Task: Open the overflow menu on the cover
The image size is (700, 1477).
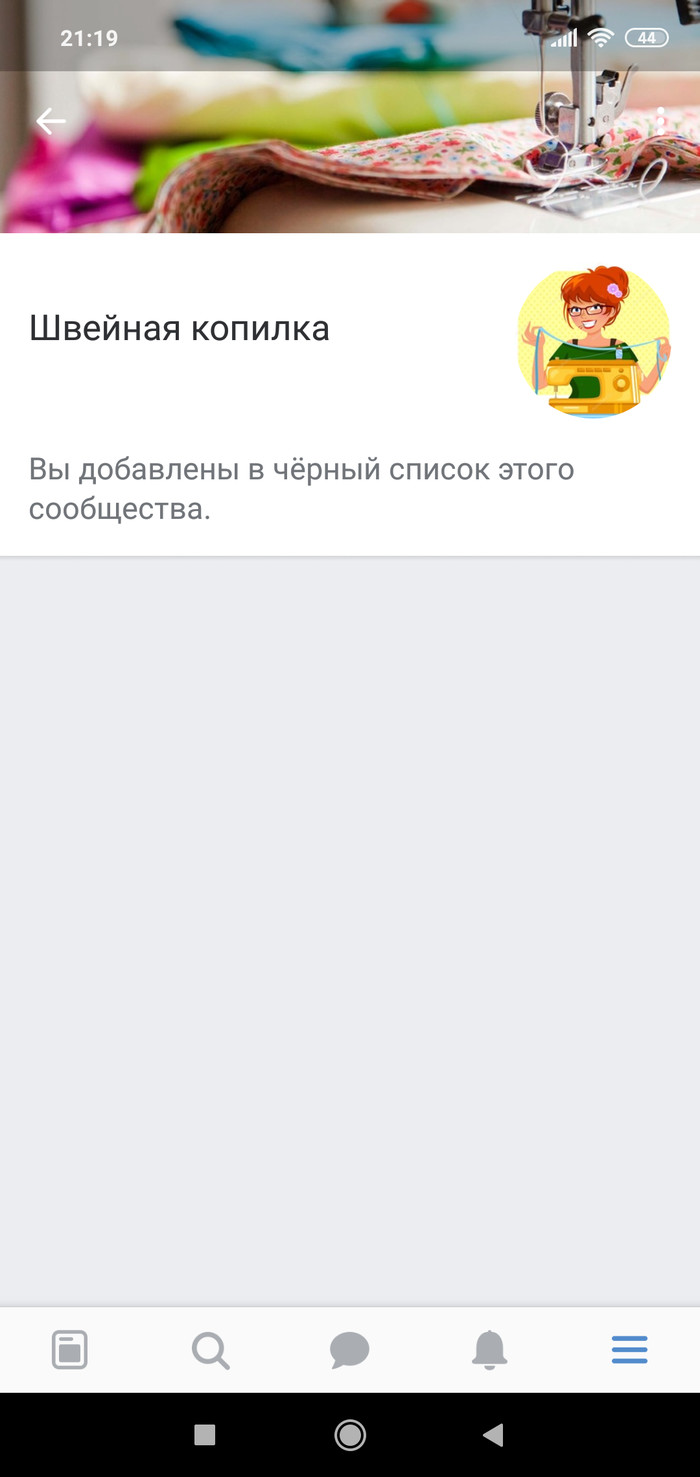Action: coord(661,122)
